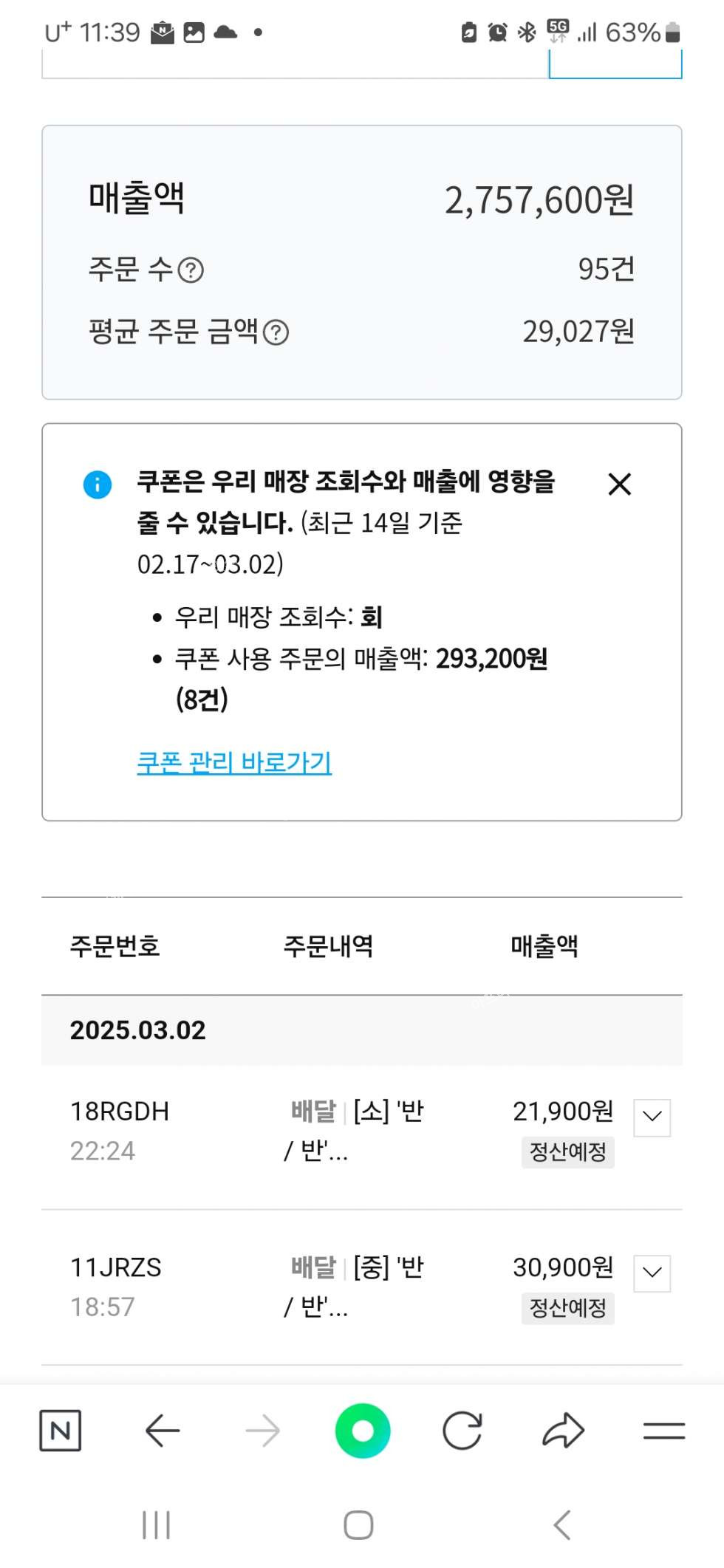Viewport: 724px width, 1568px height.
Task: Open 쿠폰 관리 바로가기 link
Action: click(234, 762)
